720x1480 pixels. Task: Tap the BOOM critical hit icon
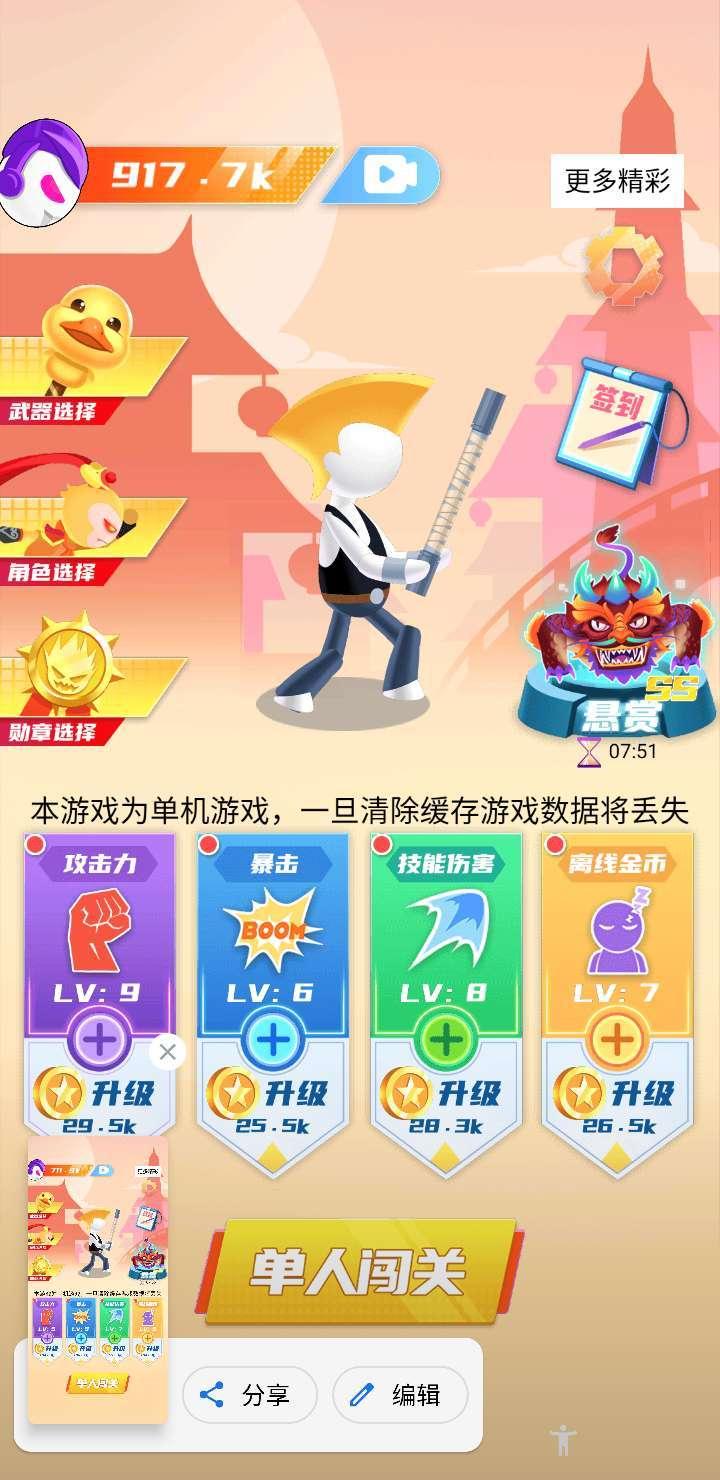(x=270, y=925)
